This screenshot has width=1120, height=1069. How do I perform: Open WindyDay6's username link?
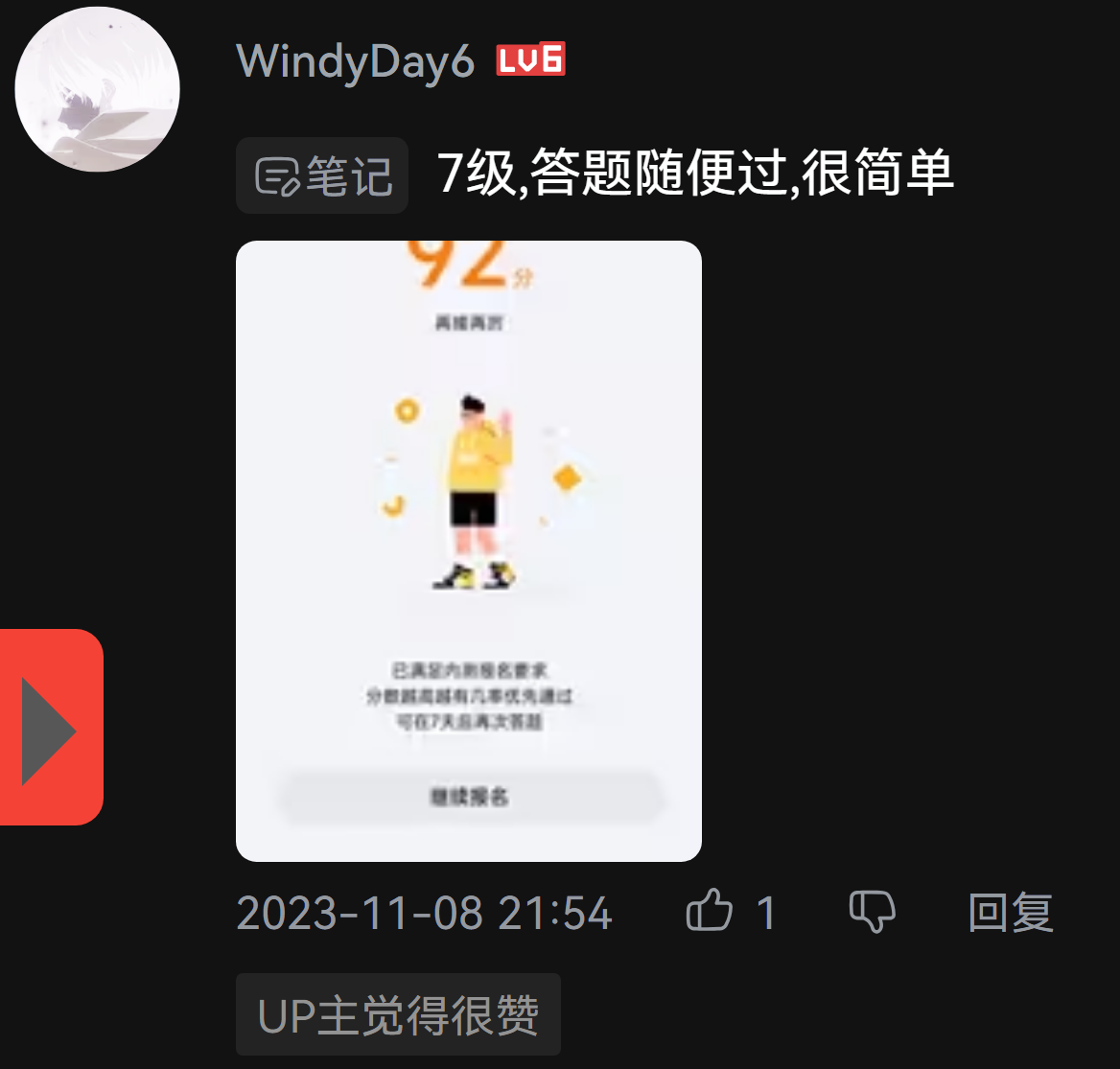356,62
